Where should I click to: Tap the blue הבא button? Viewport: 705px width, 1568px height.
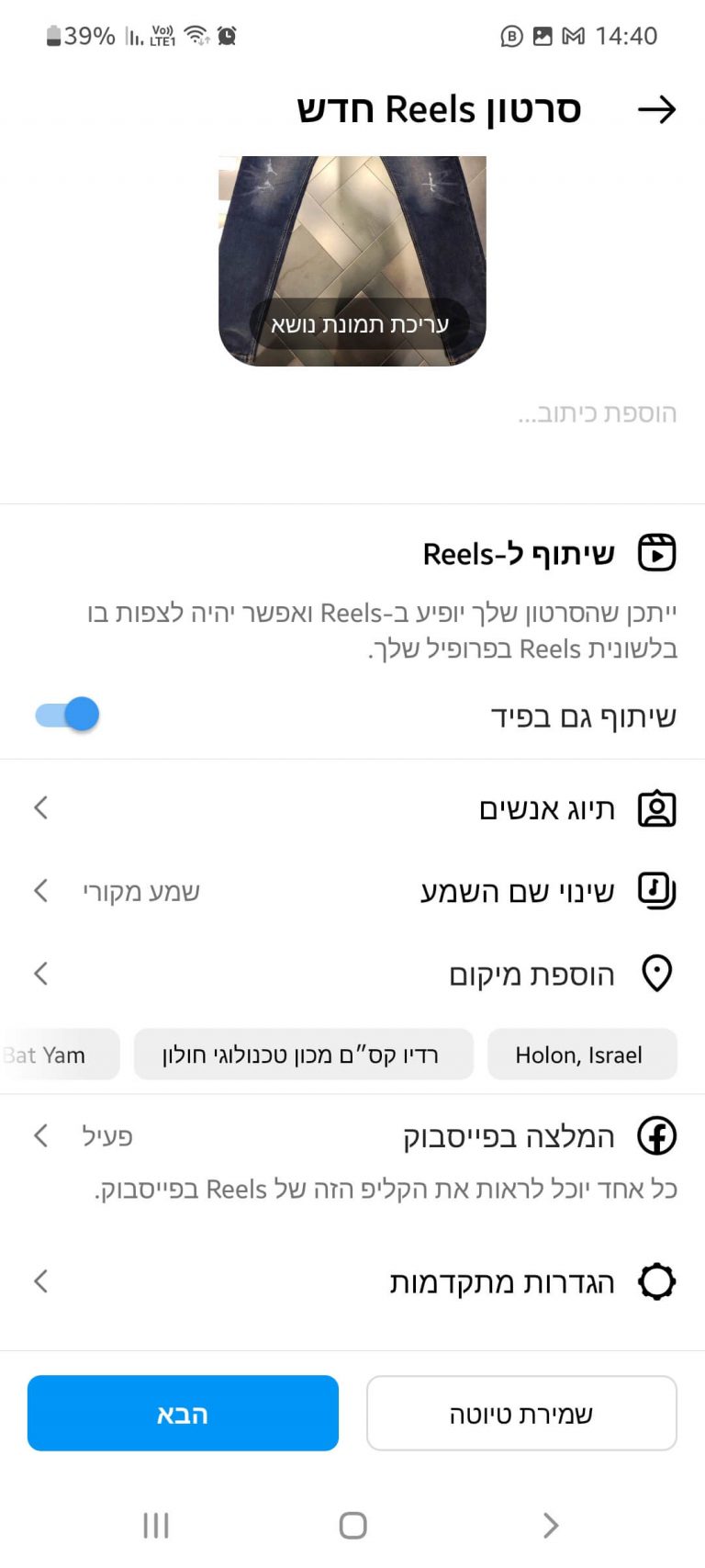(183, 1414)
